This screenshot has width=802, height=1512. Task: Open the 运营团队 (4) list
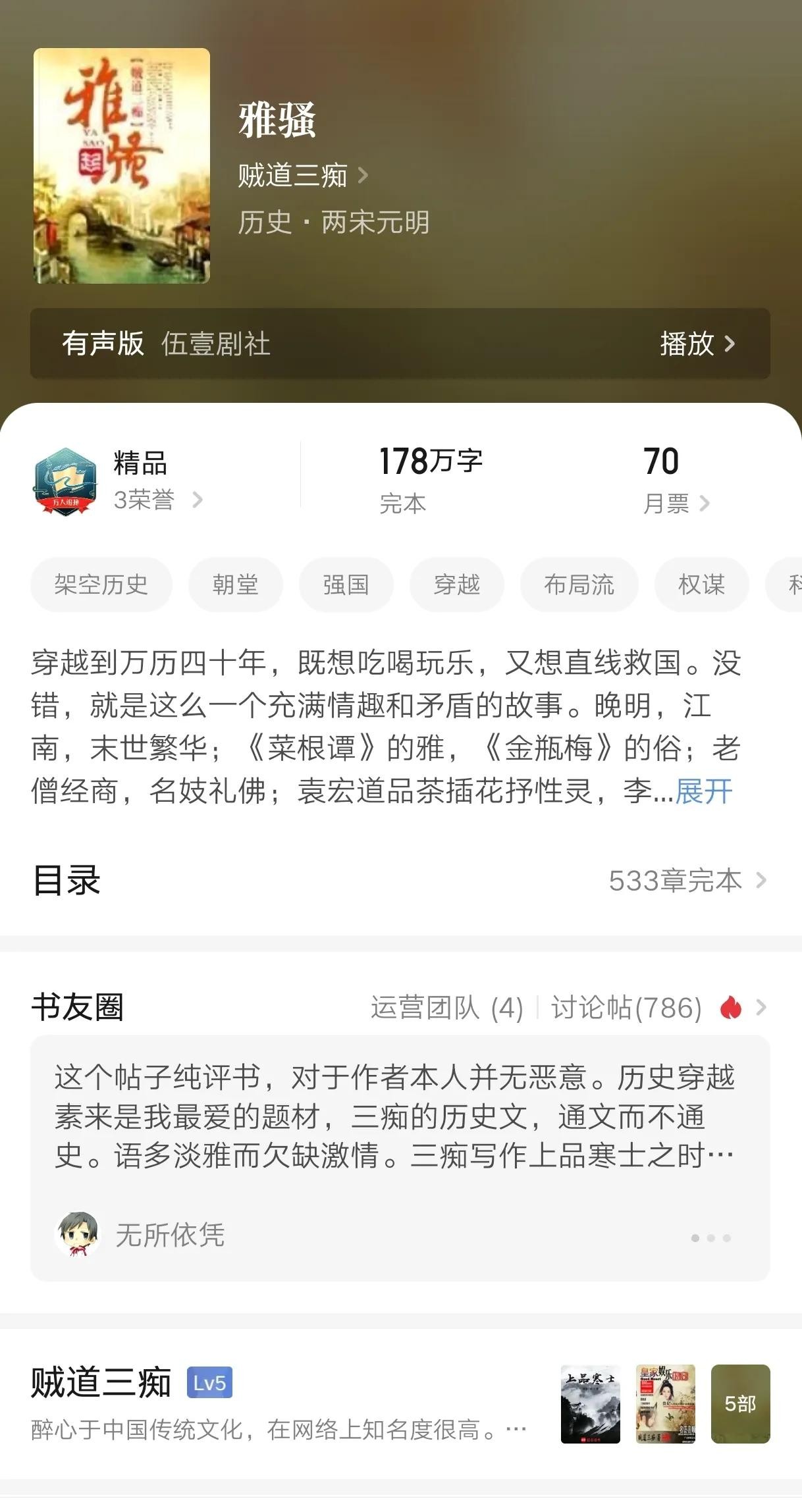[x=446, y=1008]
